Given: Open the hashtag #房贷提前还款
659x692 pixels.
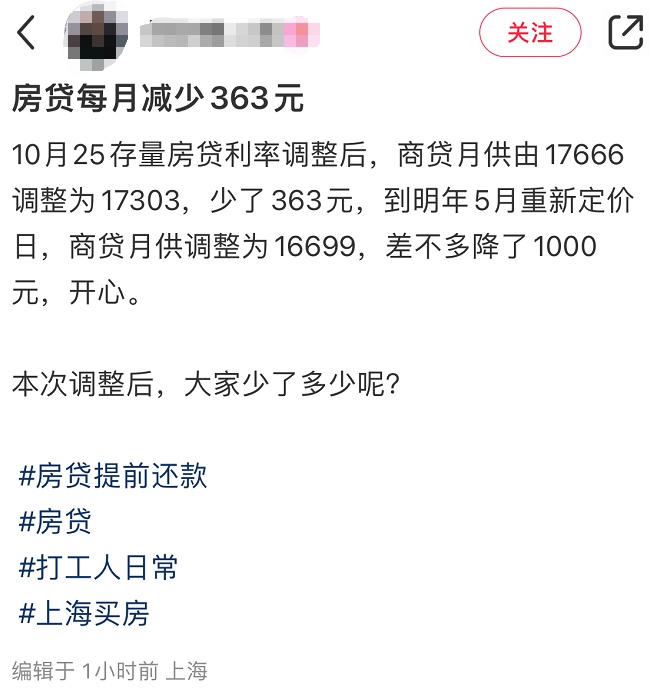Looking at the screenshot, I should pos(113,475).
